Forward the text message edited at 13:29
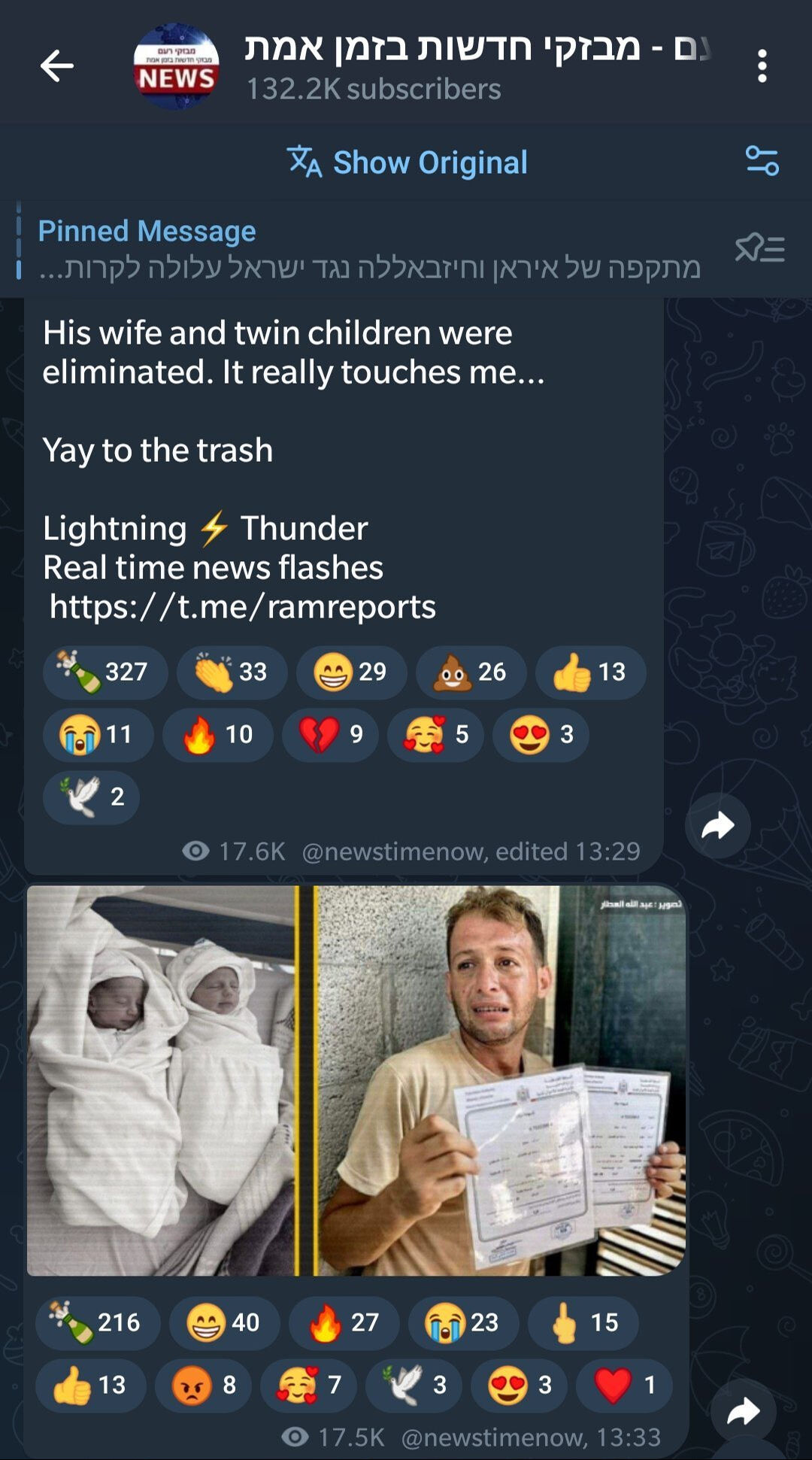Screen dimensions: 812x1460 click(717, 826)
